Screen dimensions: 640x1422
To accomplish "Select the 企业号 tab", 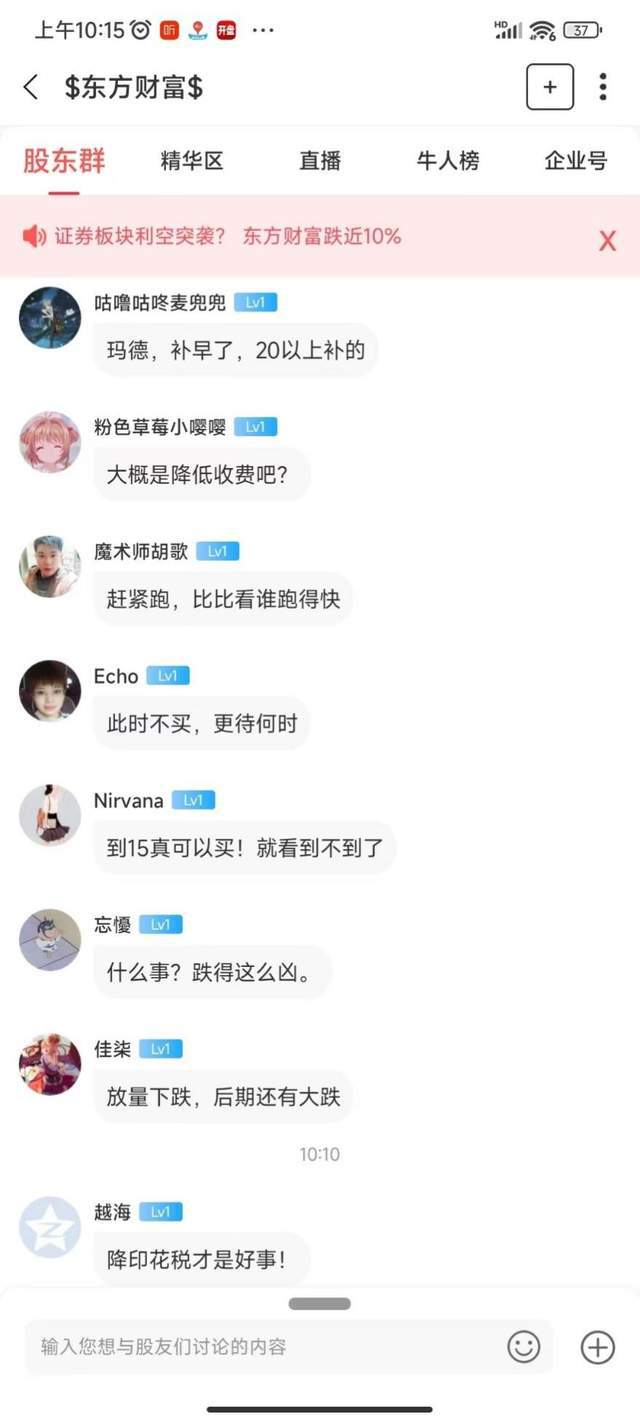I will point(575,160).
